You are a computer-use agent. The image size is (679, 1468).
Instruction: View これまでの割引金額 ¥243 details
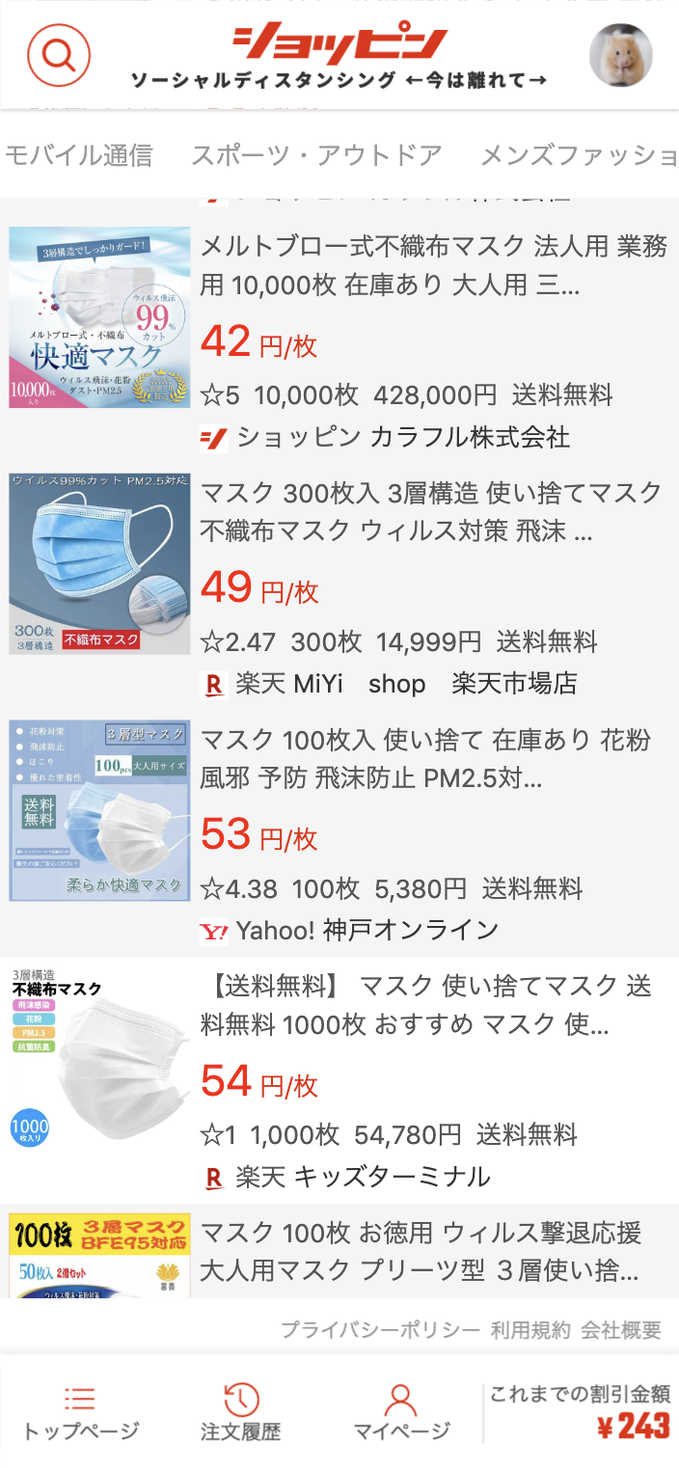coord(580,1412)
